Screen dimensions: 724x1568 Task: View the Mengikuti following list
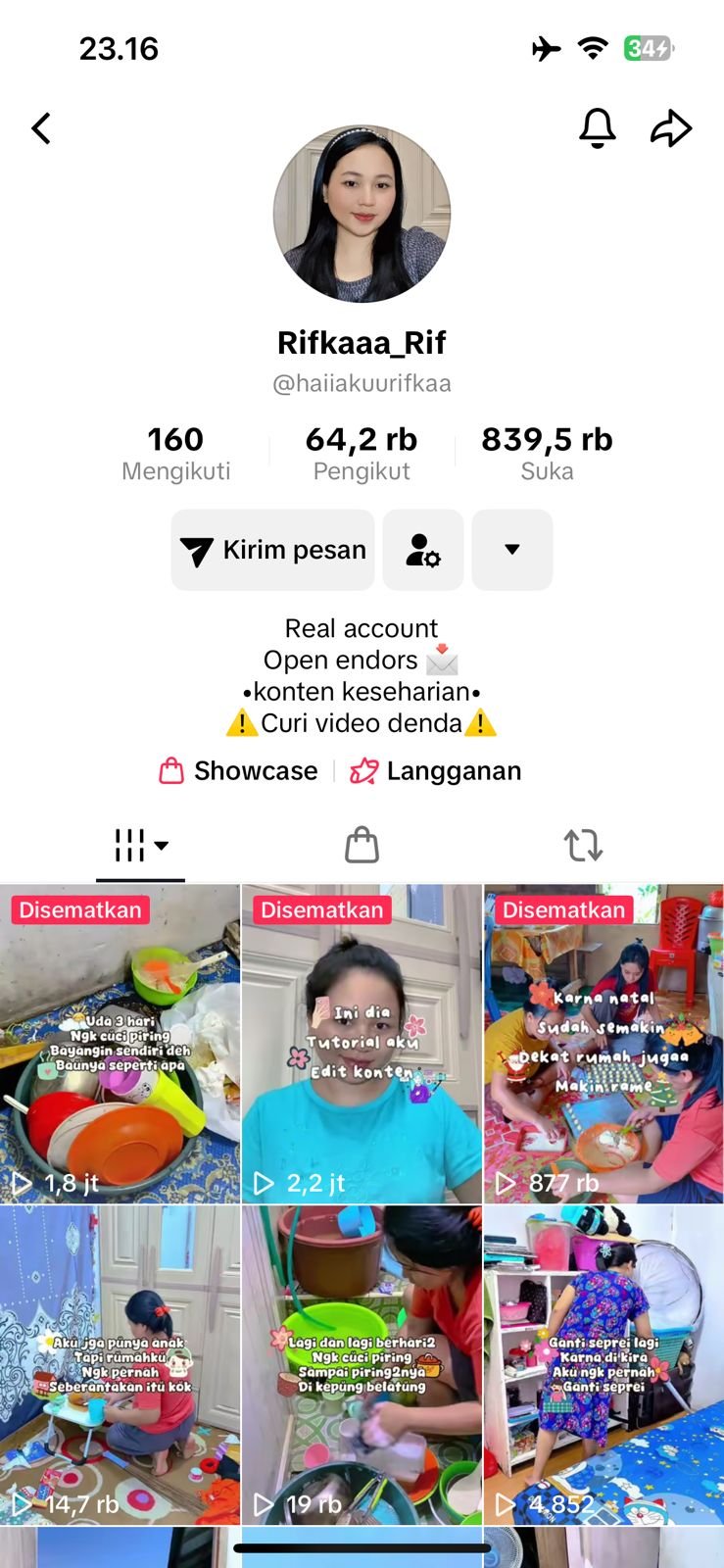175,454
